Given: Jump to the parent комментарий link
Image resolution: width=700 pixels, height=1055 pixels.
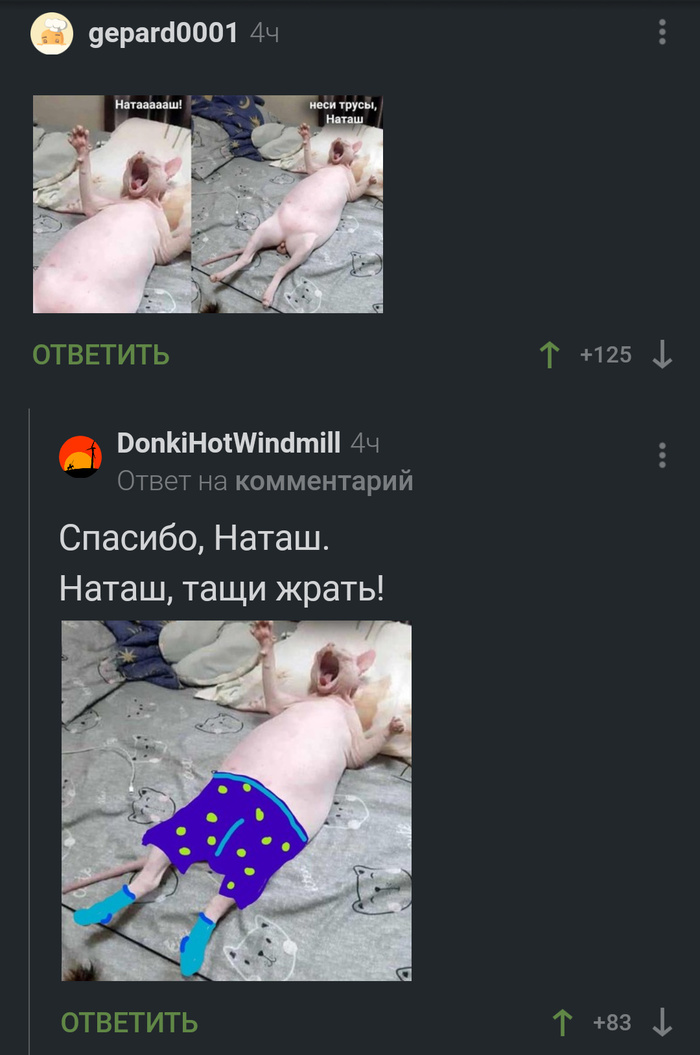Looking at the screenshot, I should 324,481.
